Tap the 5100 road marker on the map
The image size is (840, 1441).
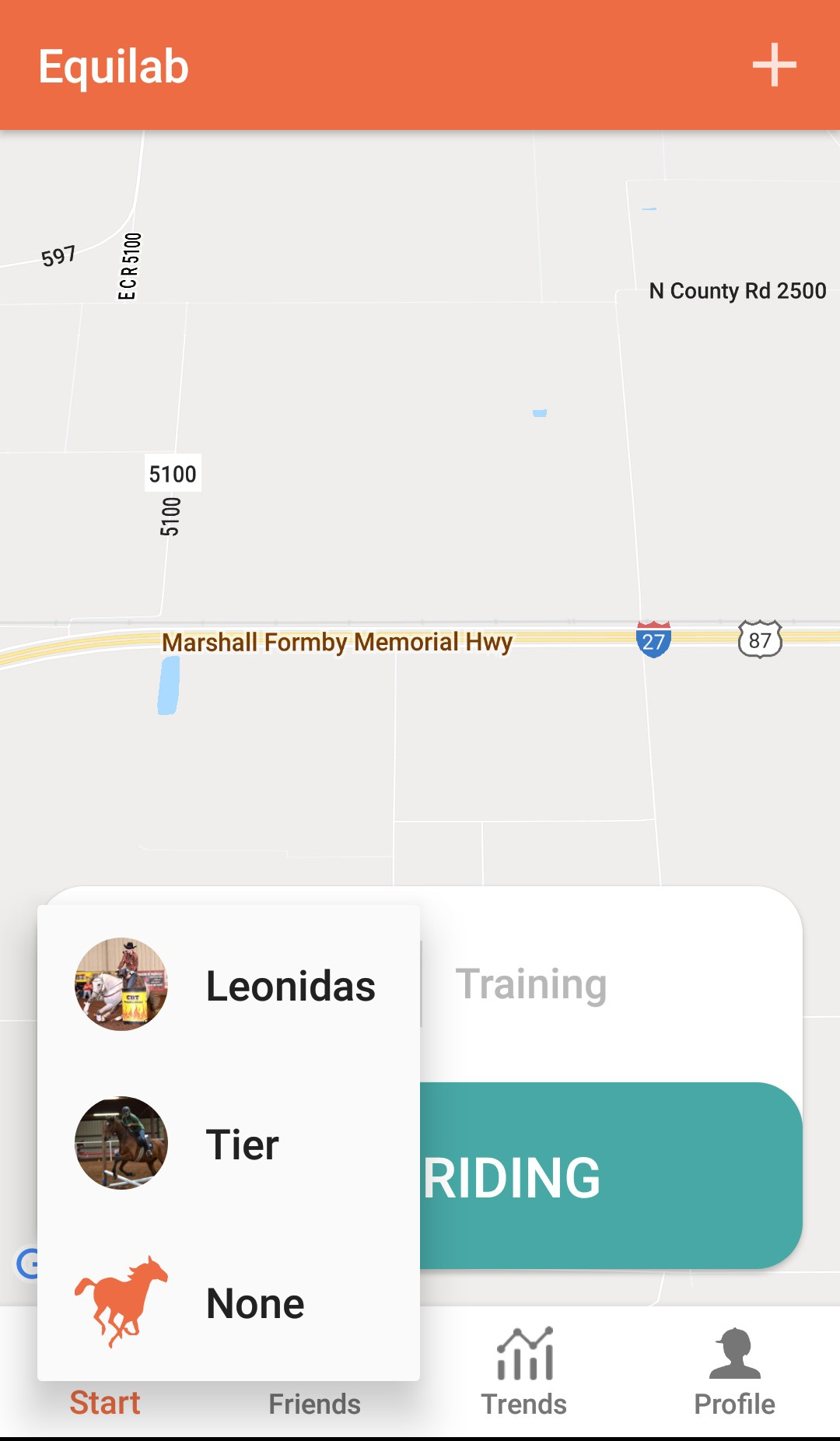(x=173, y=472)
